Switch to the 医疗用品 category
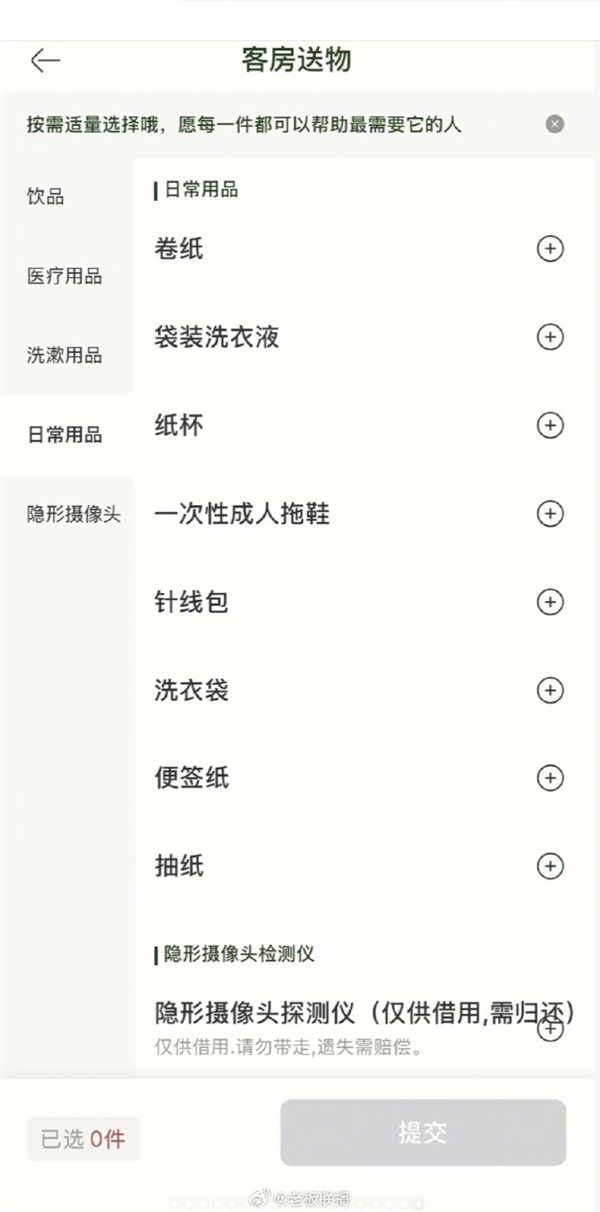 [65, 277]
